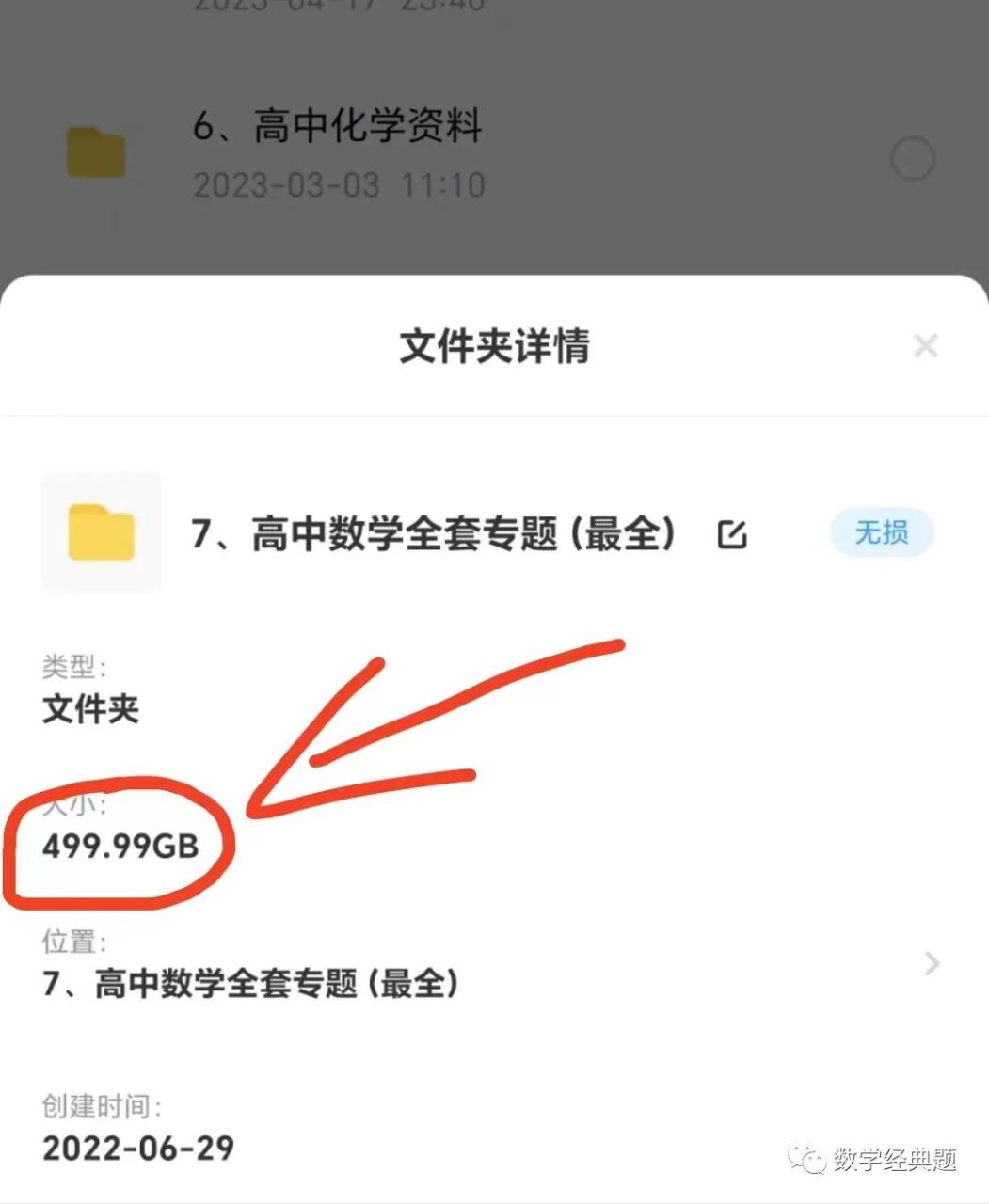This screenshot has height=1204, width=989.
Task: Tap the 无损 badge
Action: click(882, 533)
